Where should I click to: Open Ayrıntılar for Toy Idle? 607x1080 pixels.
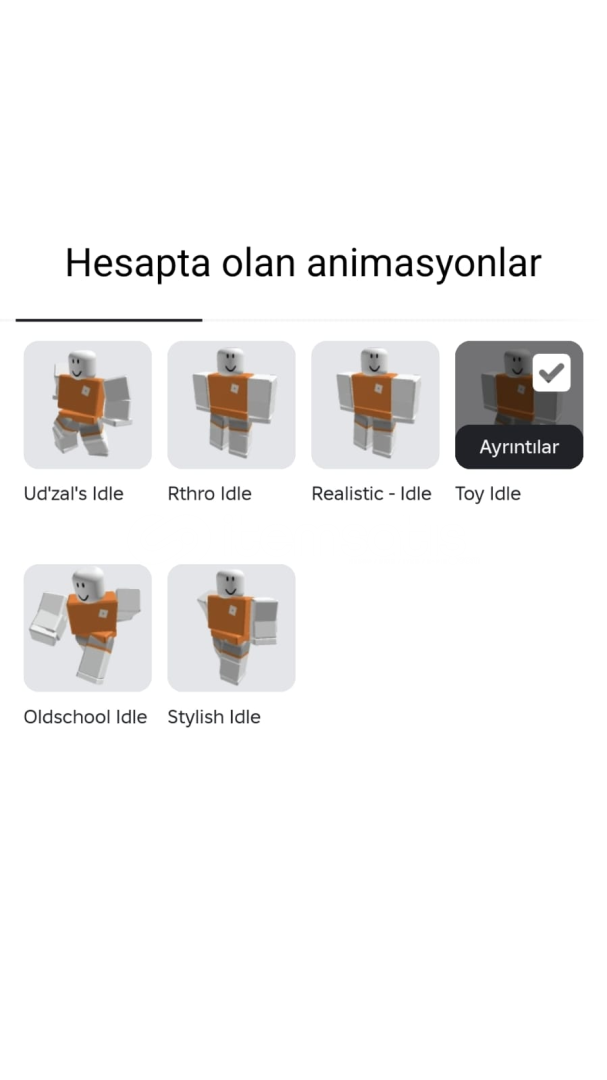(x=519, y=447)
